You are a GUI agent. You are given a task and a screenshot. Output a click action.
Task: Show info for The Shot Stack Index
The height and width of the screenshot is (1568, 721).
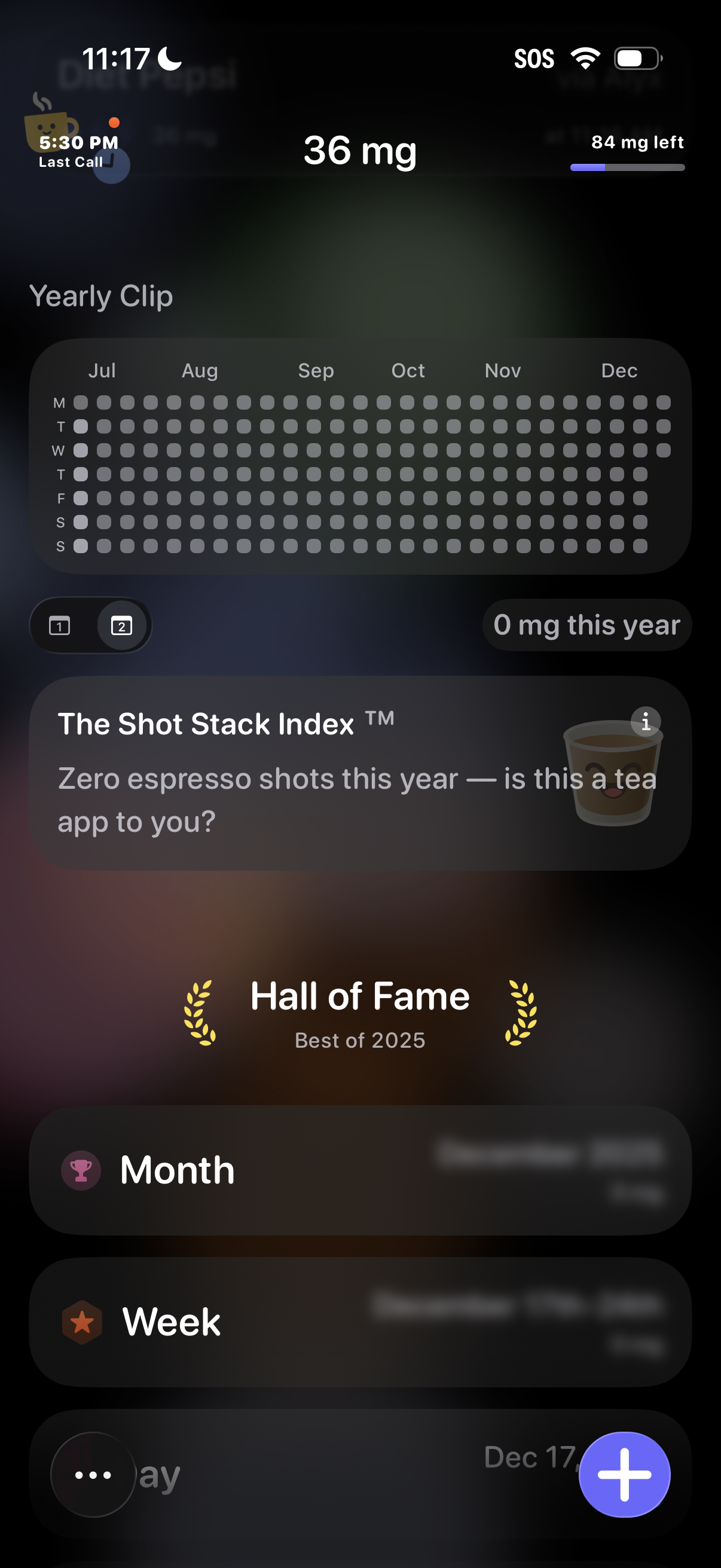click(x=646, y=722)
